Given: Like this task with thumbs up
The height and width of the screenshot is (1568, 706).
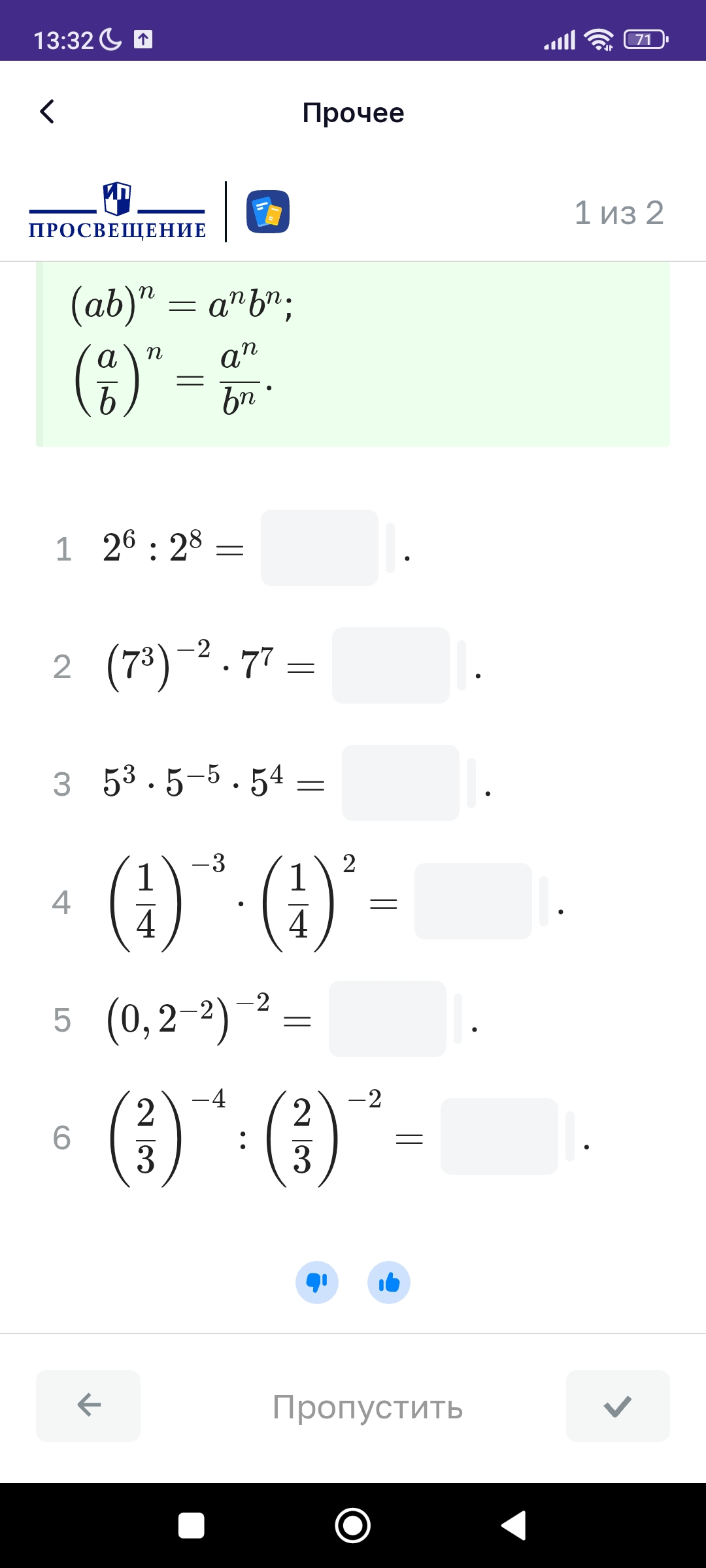Looking at the screenshot, I should [389, 1282].
